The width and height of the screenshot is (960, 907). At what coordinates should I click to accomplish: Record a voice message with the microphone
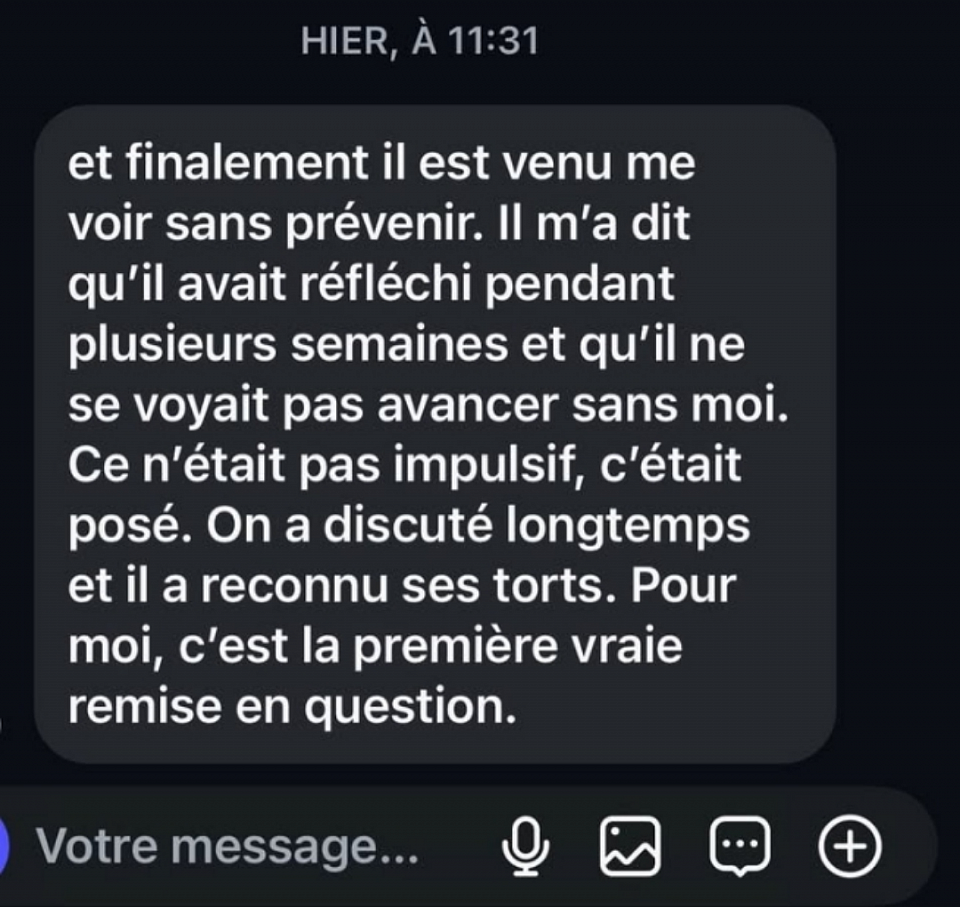pos(525,848)
